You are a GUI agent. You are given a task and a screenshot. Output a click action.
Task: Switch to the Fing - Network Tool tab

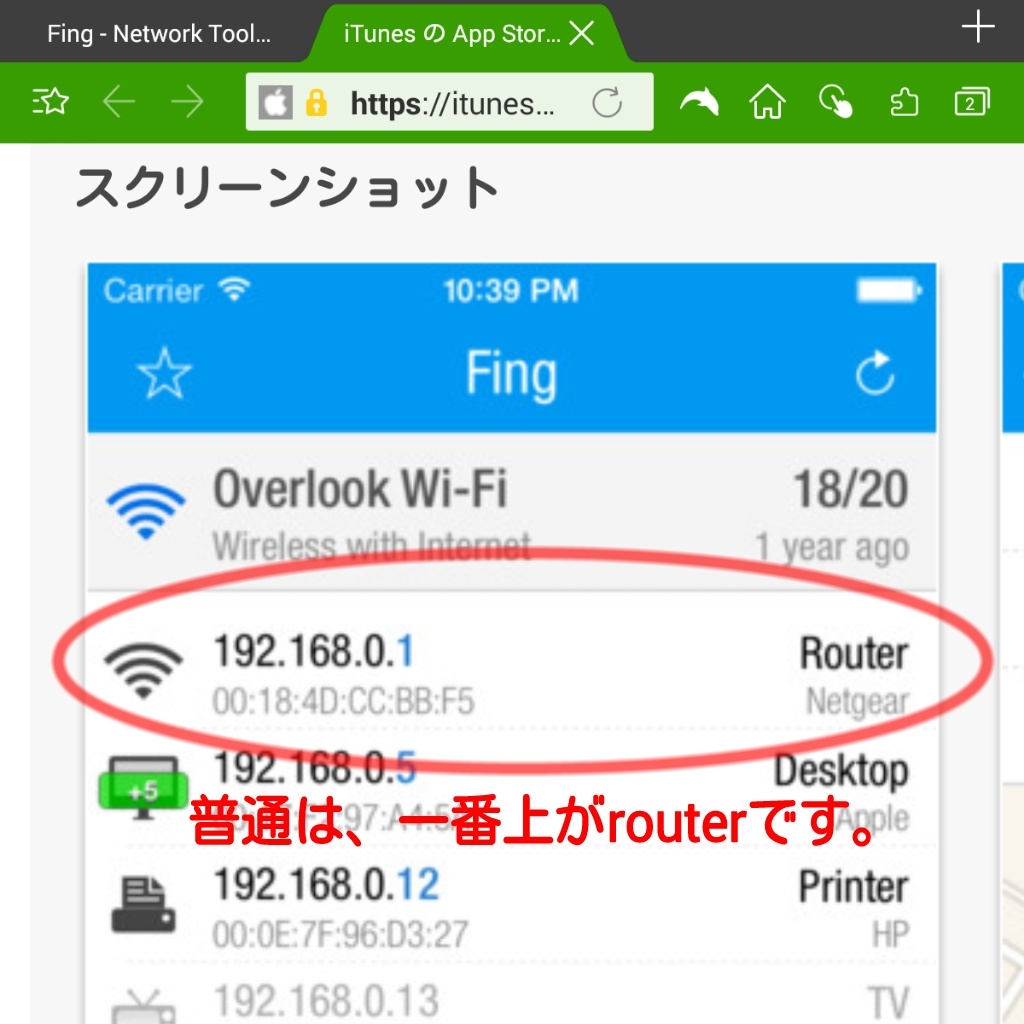158,34
